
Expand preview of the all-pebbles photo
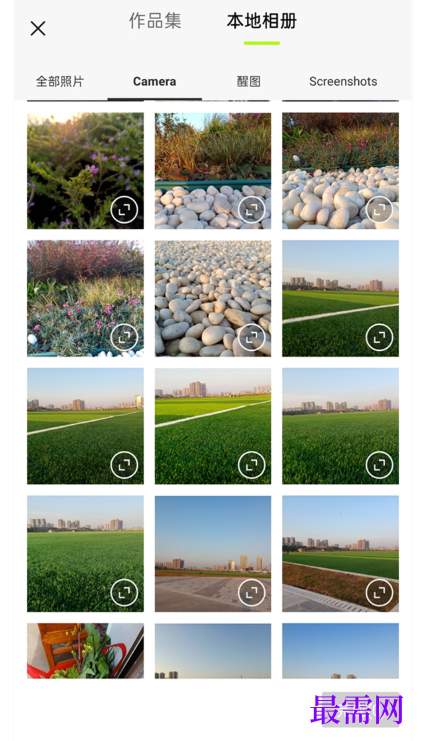click(251, 337)
